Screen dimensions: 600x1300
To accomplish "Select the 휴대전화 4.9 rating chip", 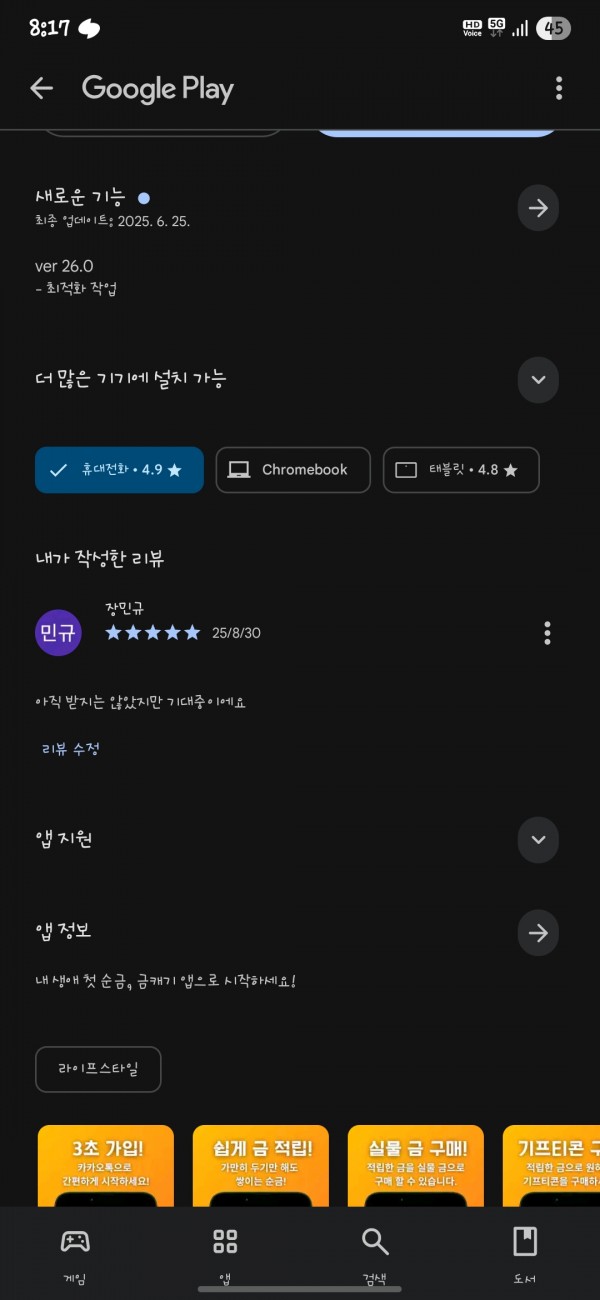I will pos(119,470).
